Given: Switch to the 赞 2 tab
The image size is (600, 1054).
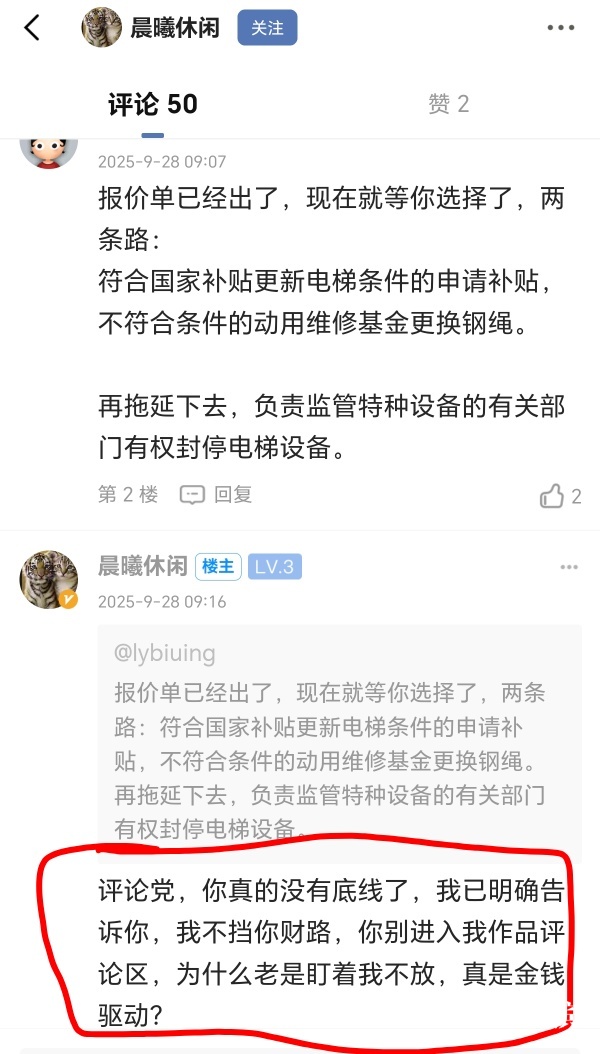Looking at the screenshot, I should (x=448, y=104).
